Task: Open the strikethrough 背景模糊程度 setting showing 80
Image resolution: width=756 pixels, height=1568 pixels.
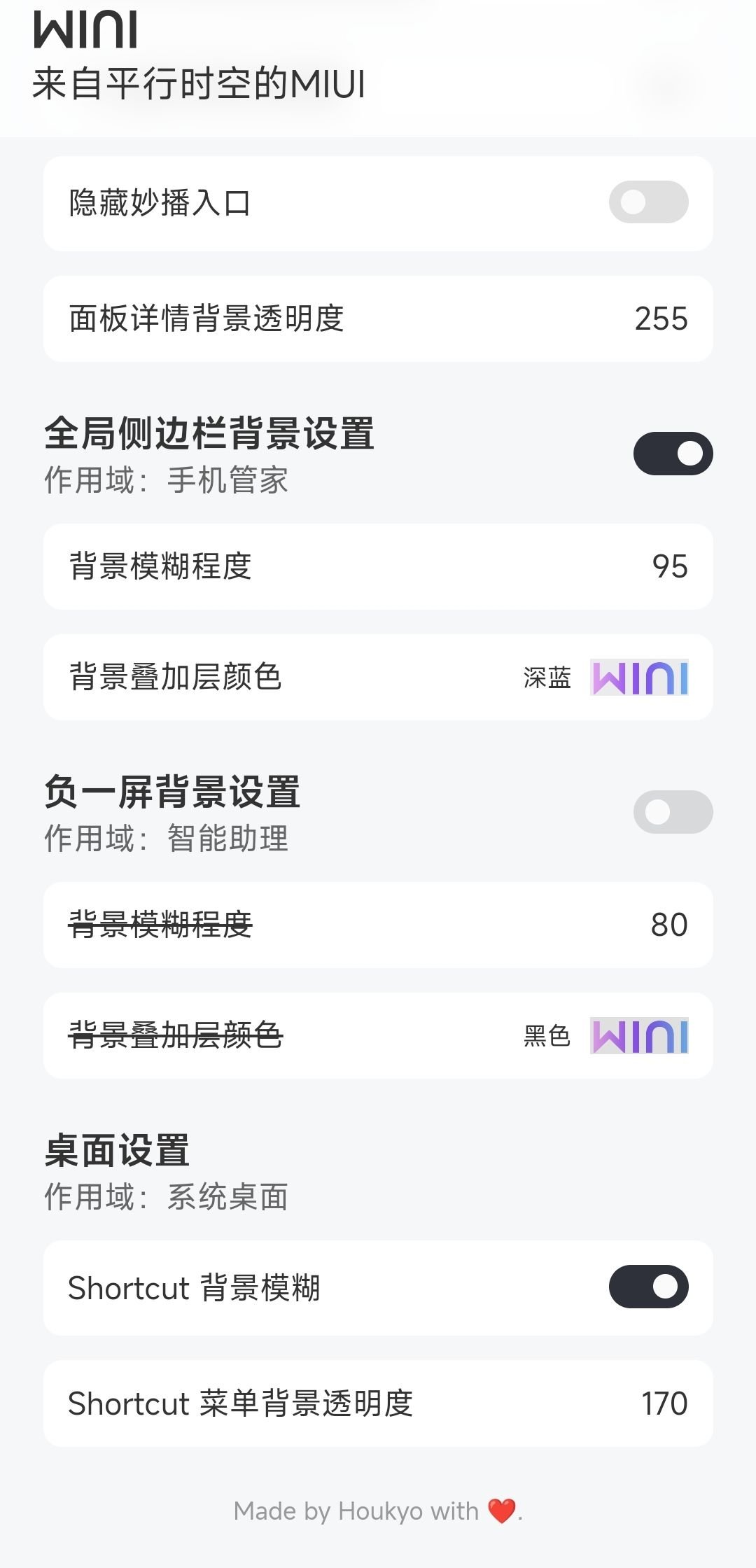Action: (378, 924)
